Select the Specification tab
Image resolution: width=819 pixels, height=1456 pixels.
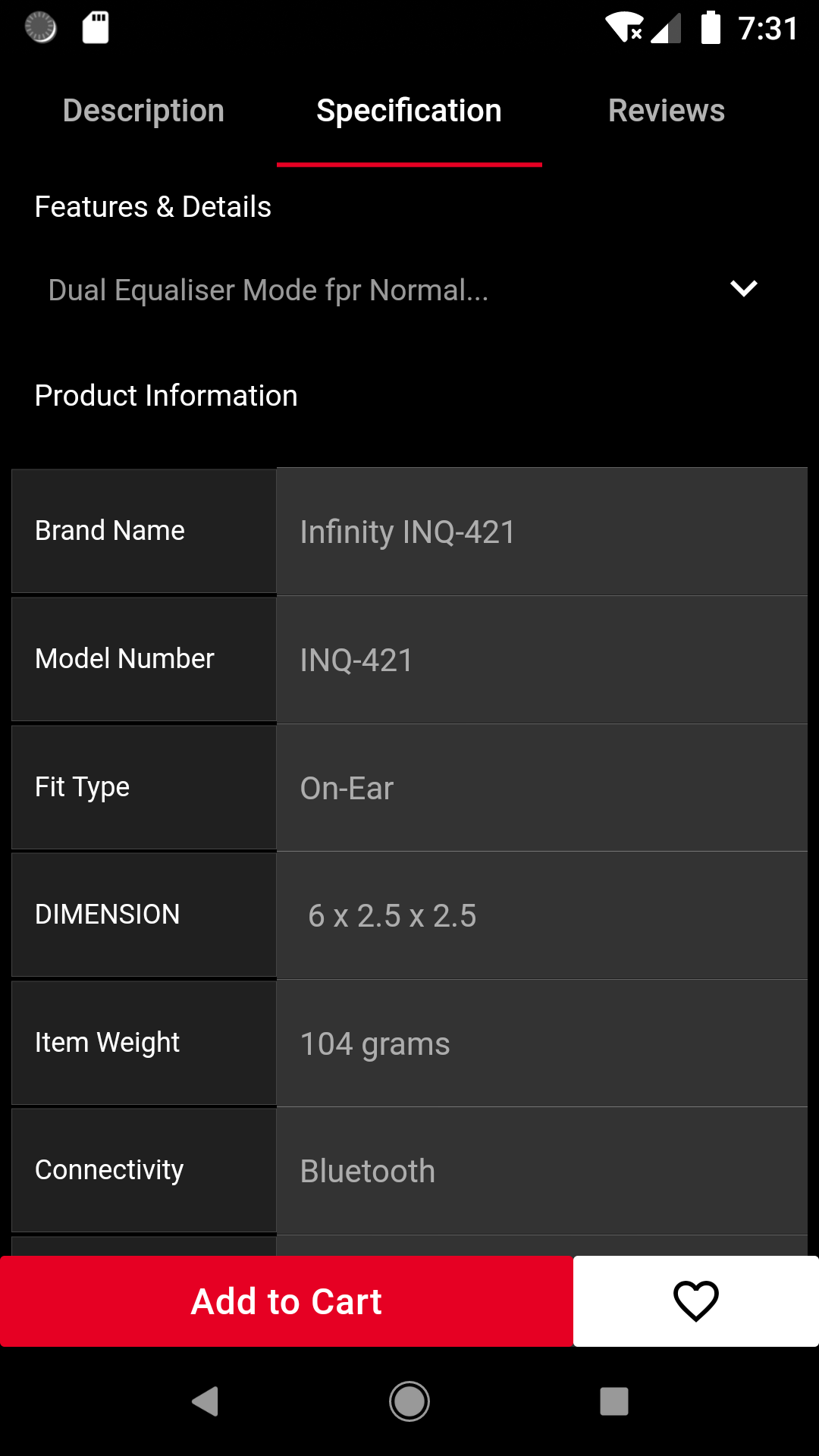click(x=409, y=111)
